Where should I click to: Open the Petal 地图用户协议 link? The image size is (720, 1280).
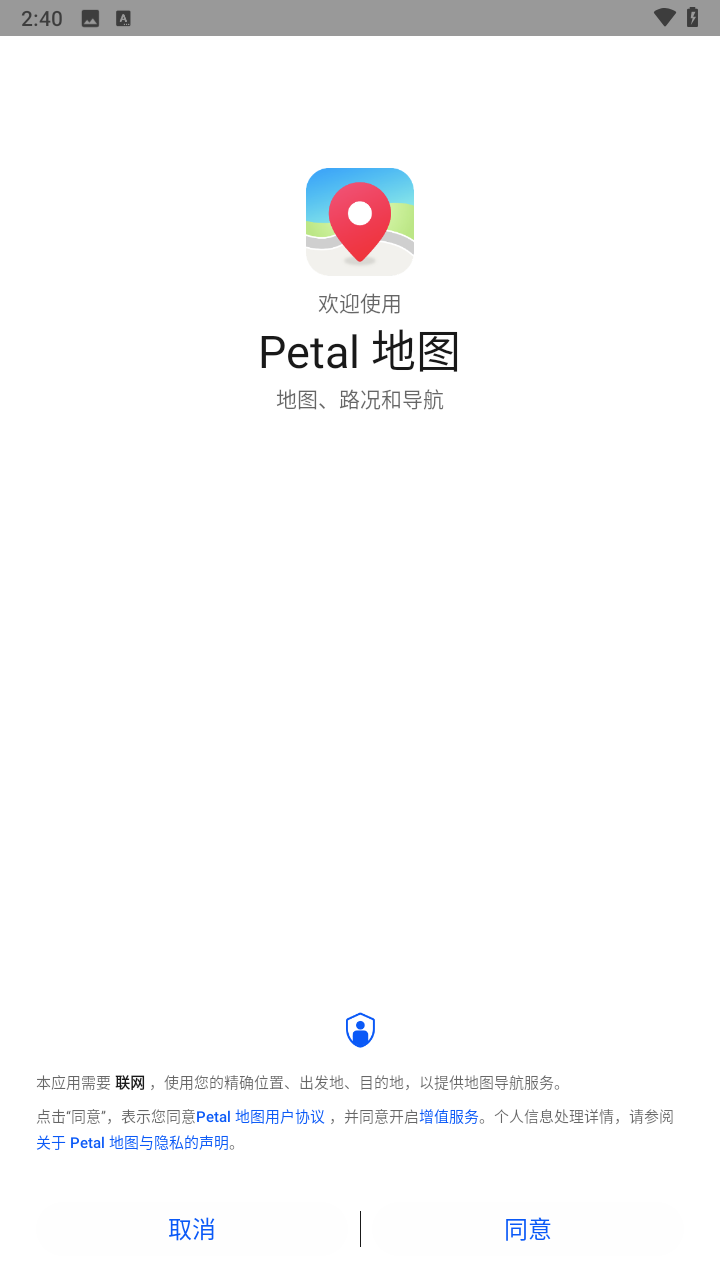262,1116
